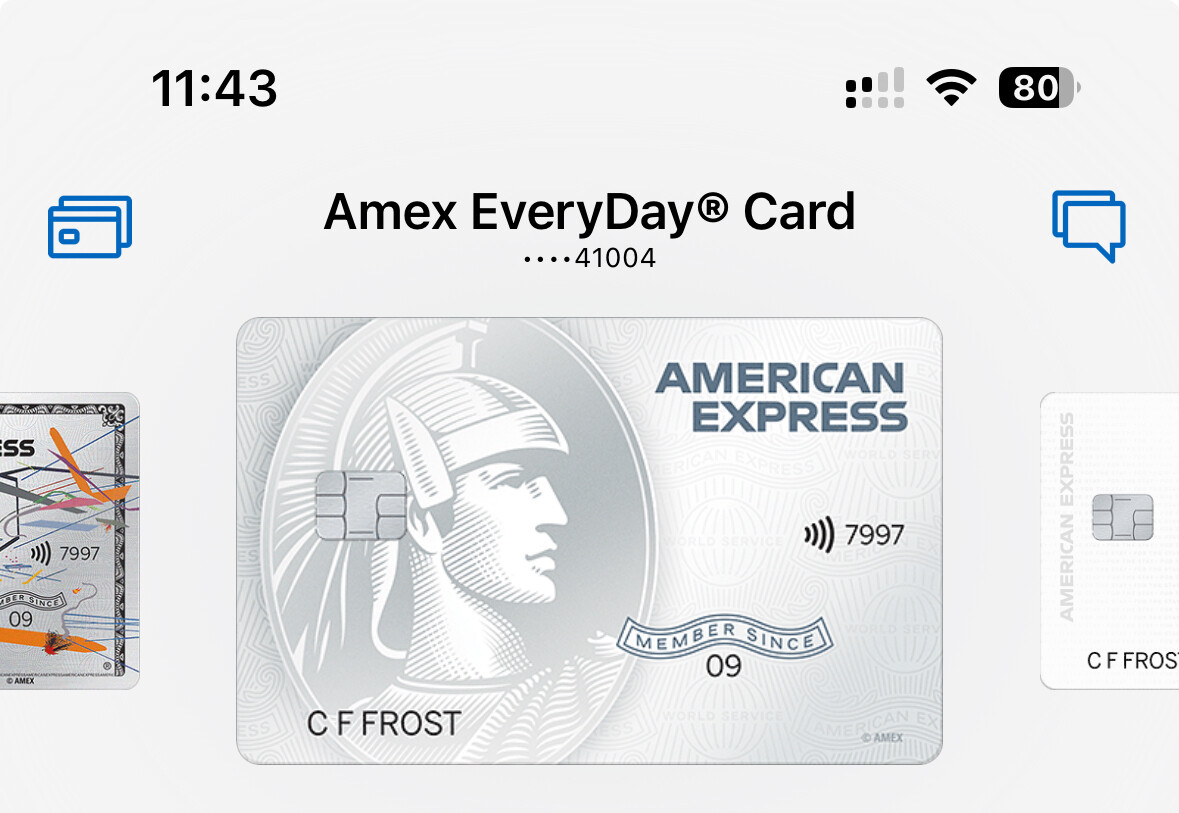Switch to the white vertical card
This screenshot has height=813, width=1179.
pos(1110,540)
